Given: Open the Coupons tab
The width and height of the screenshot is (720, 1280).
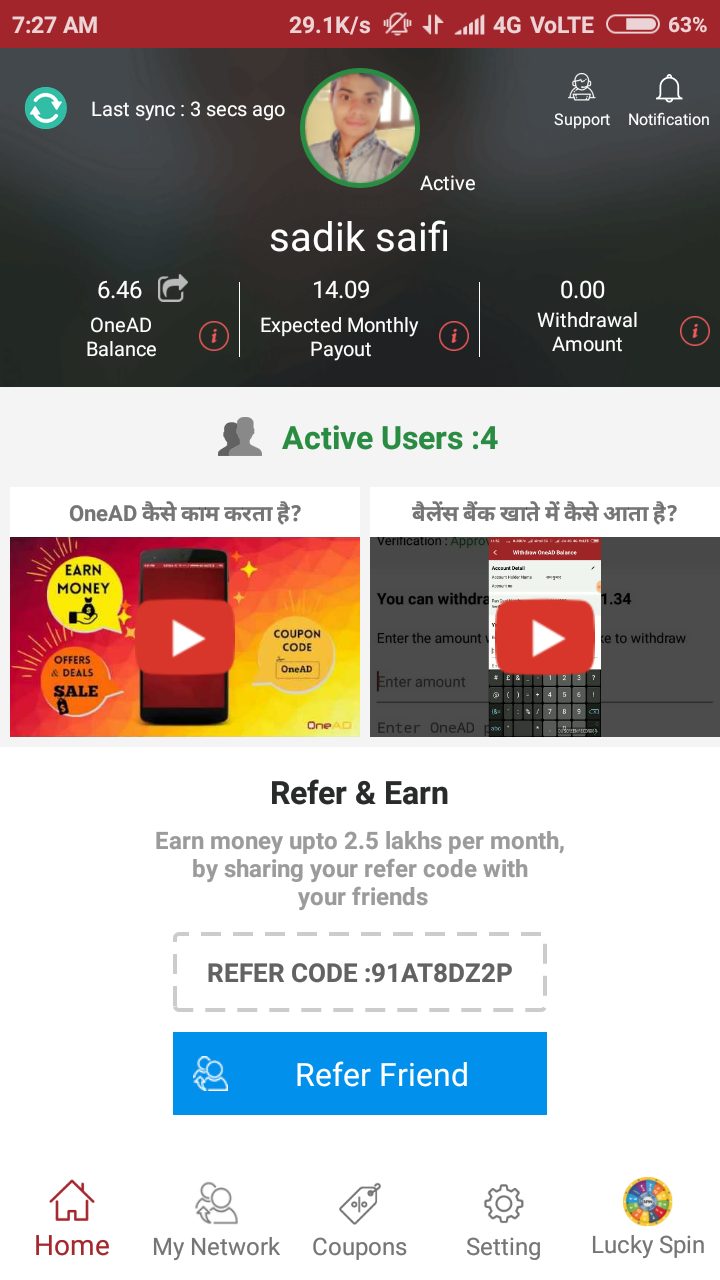Looking at the screenshot, I should [360, 1217].
